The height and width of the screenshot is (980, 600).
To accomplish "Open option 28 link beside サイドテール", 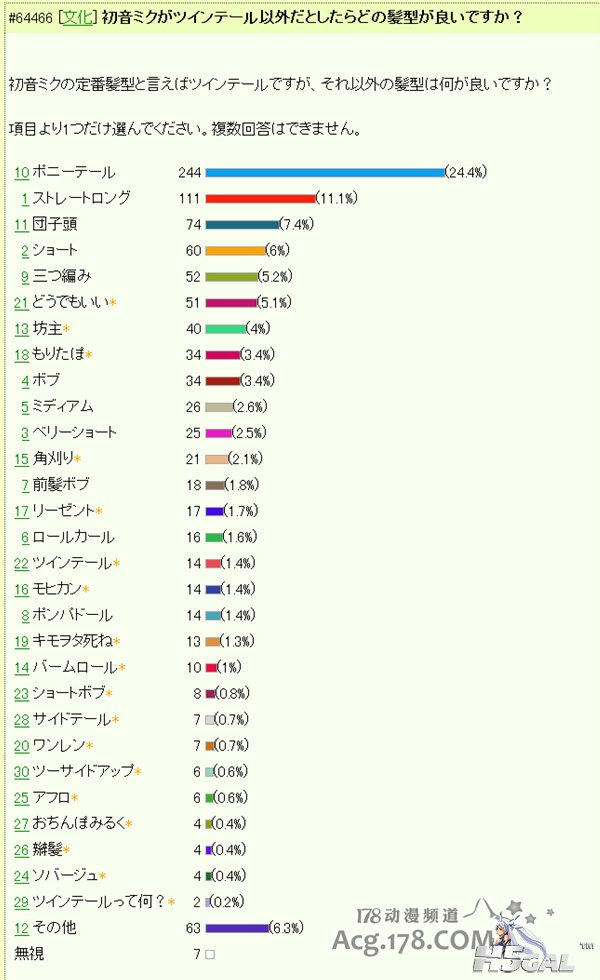I will coord(22,720).
